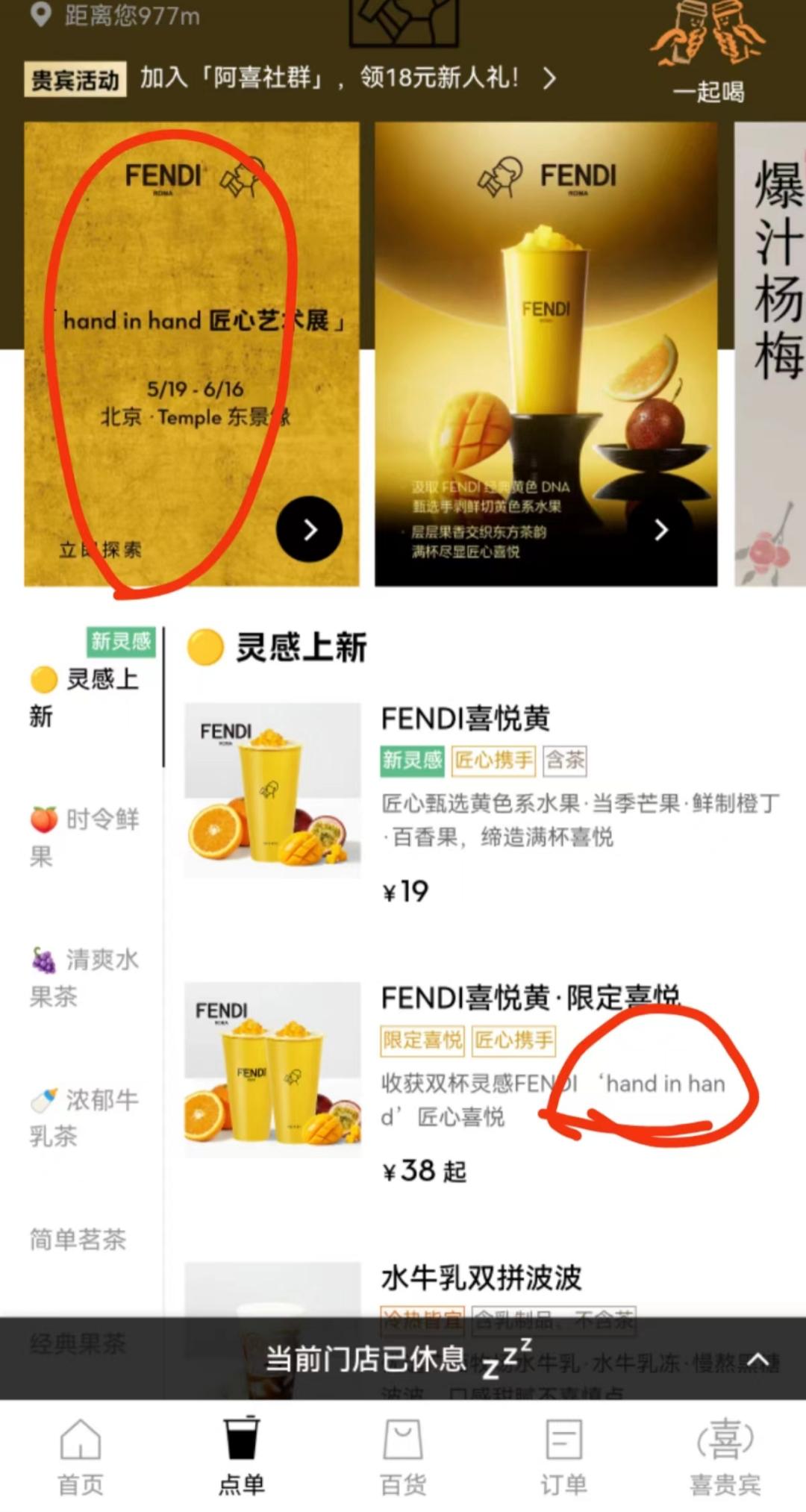Tap the 点单 tab
The height and width of the screenshot is (1512, 806).
pyautogui.click(x=241, y=1457)
